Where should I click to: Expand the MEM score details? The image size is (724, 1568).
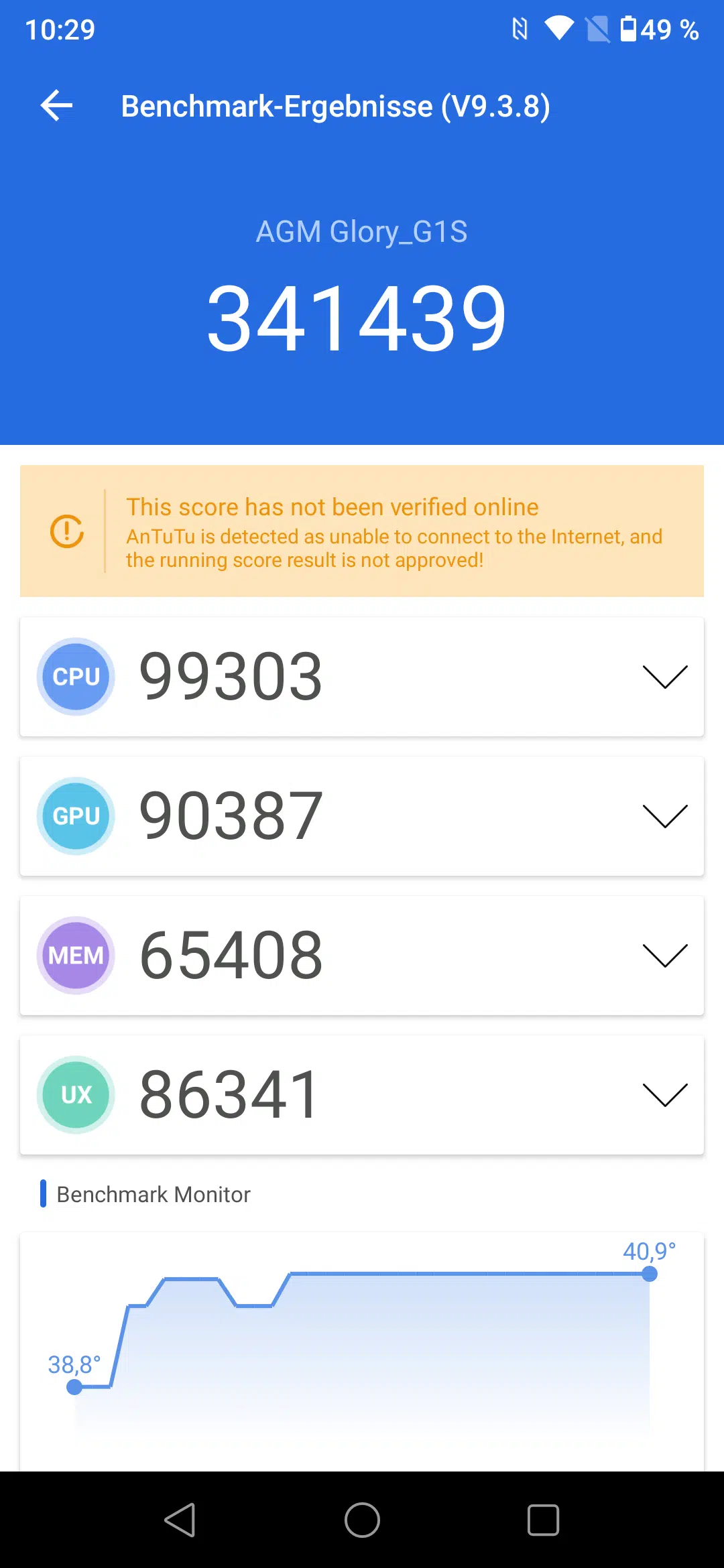pyautogui.click(x=664, y=956)
